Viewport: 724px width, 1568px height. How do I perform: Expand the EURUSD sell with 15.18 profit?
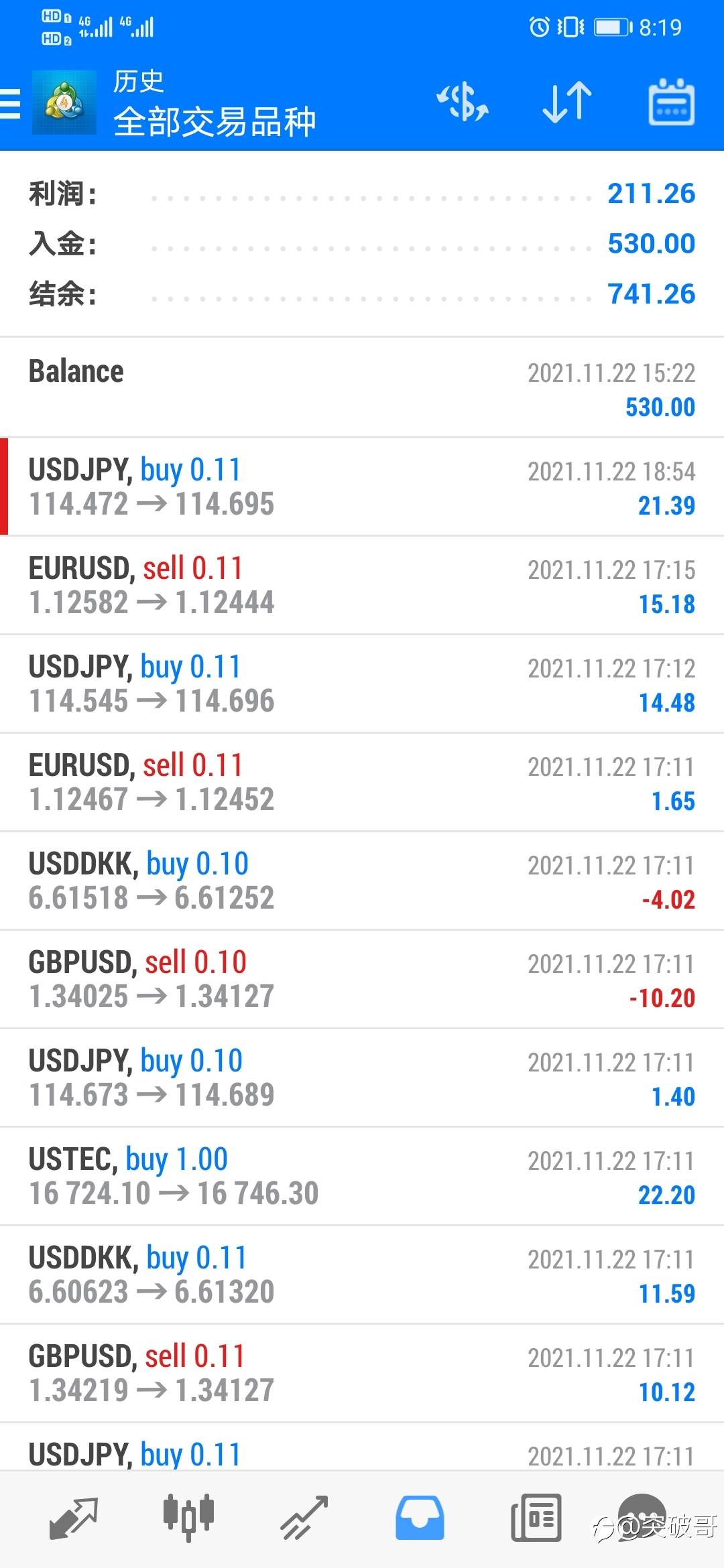[x=362, y=586]
